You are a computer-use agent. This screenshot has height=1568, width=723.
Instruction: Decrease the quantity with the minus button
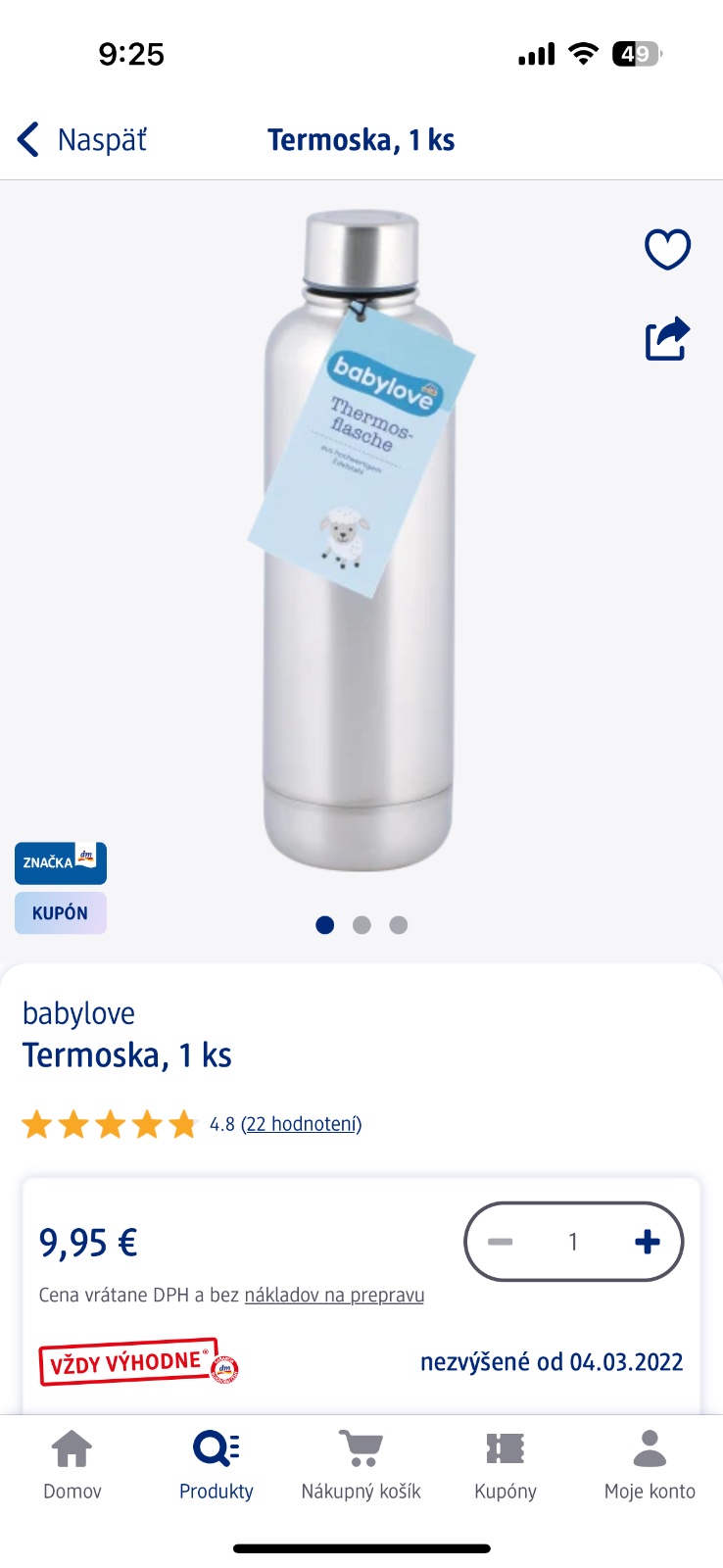pos(501,1242)
